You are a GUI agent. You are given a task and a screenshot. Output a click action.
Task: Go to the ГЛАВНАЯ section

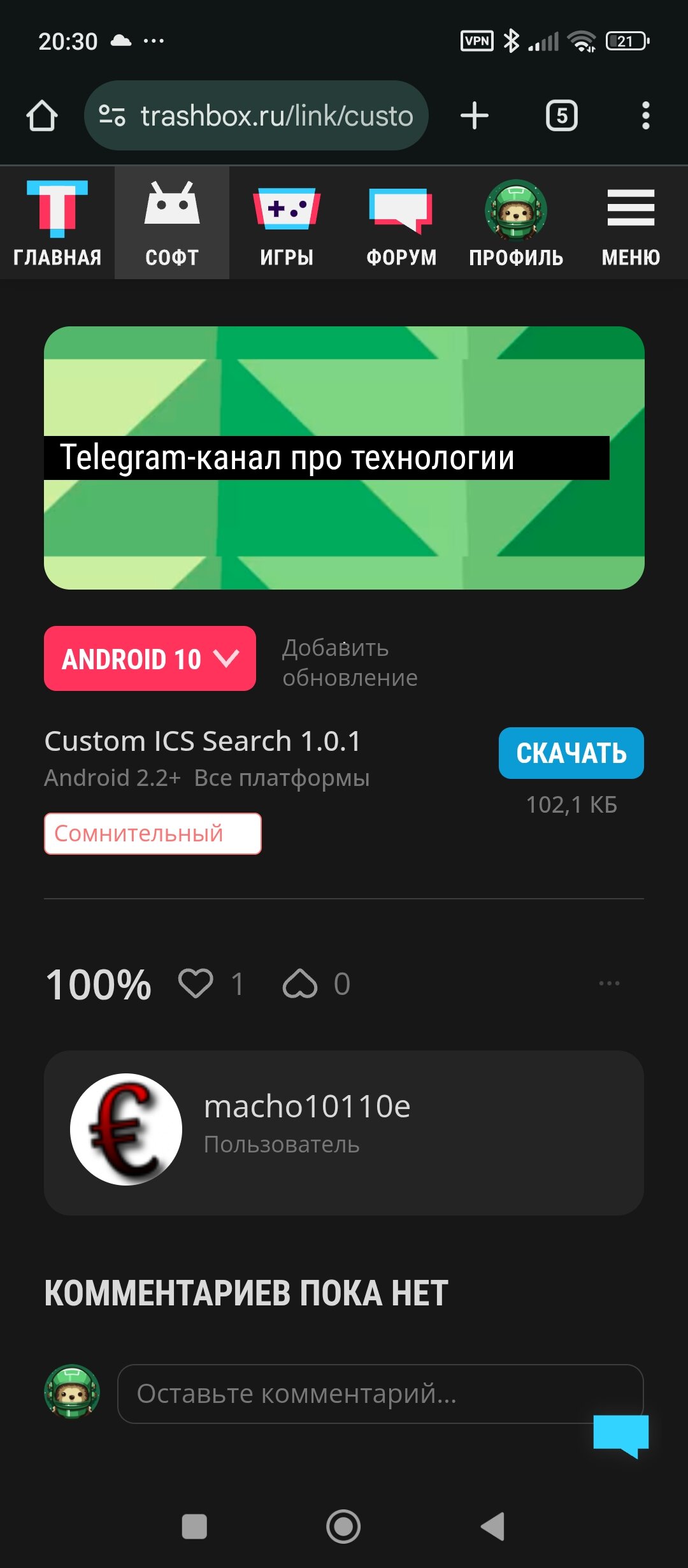(57, 223)
